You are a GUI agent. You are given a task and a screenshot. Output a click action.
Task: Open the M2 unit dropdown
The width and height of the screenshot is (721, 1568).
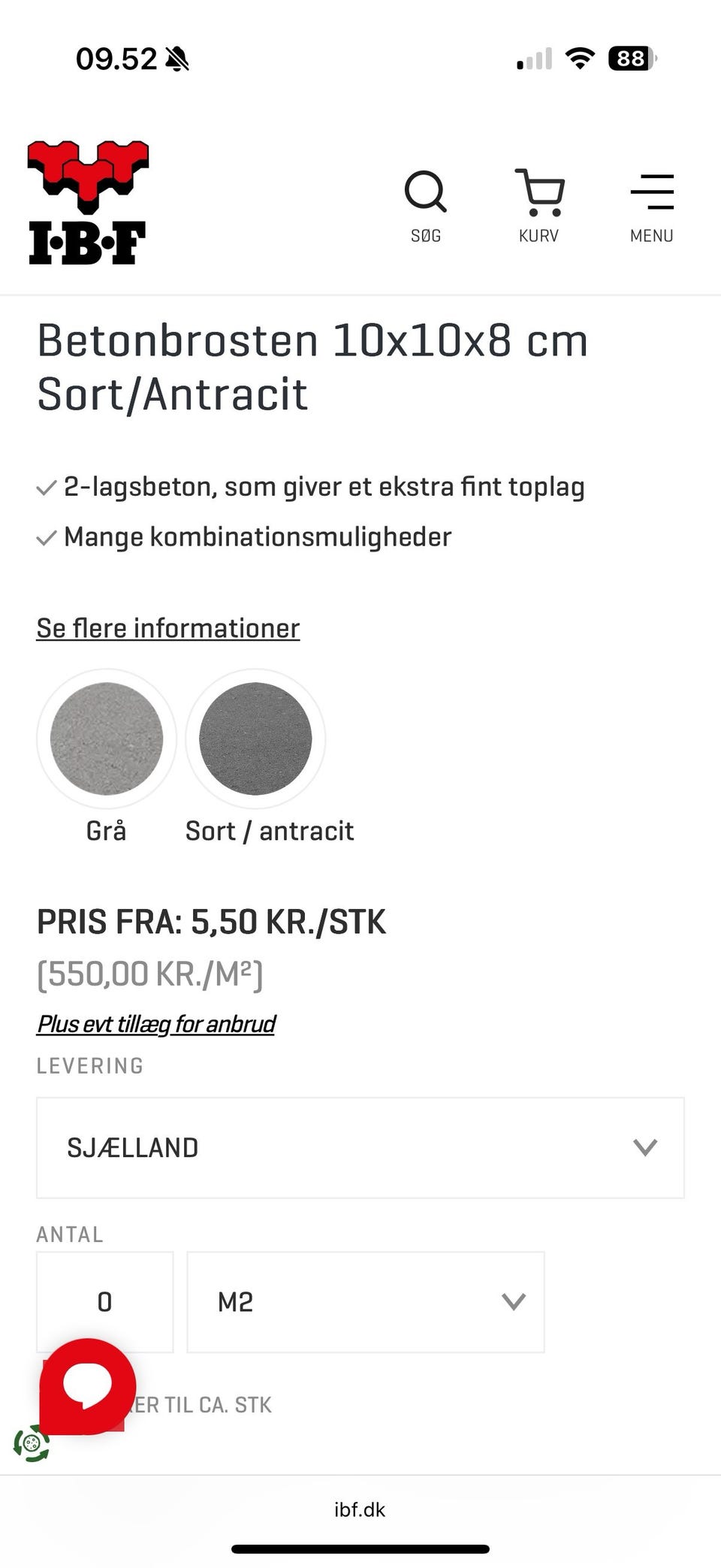pyautogui.click(x=366, y=1301)
